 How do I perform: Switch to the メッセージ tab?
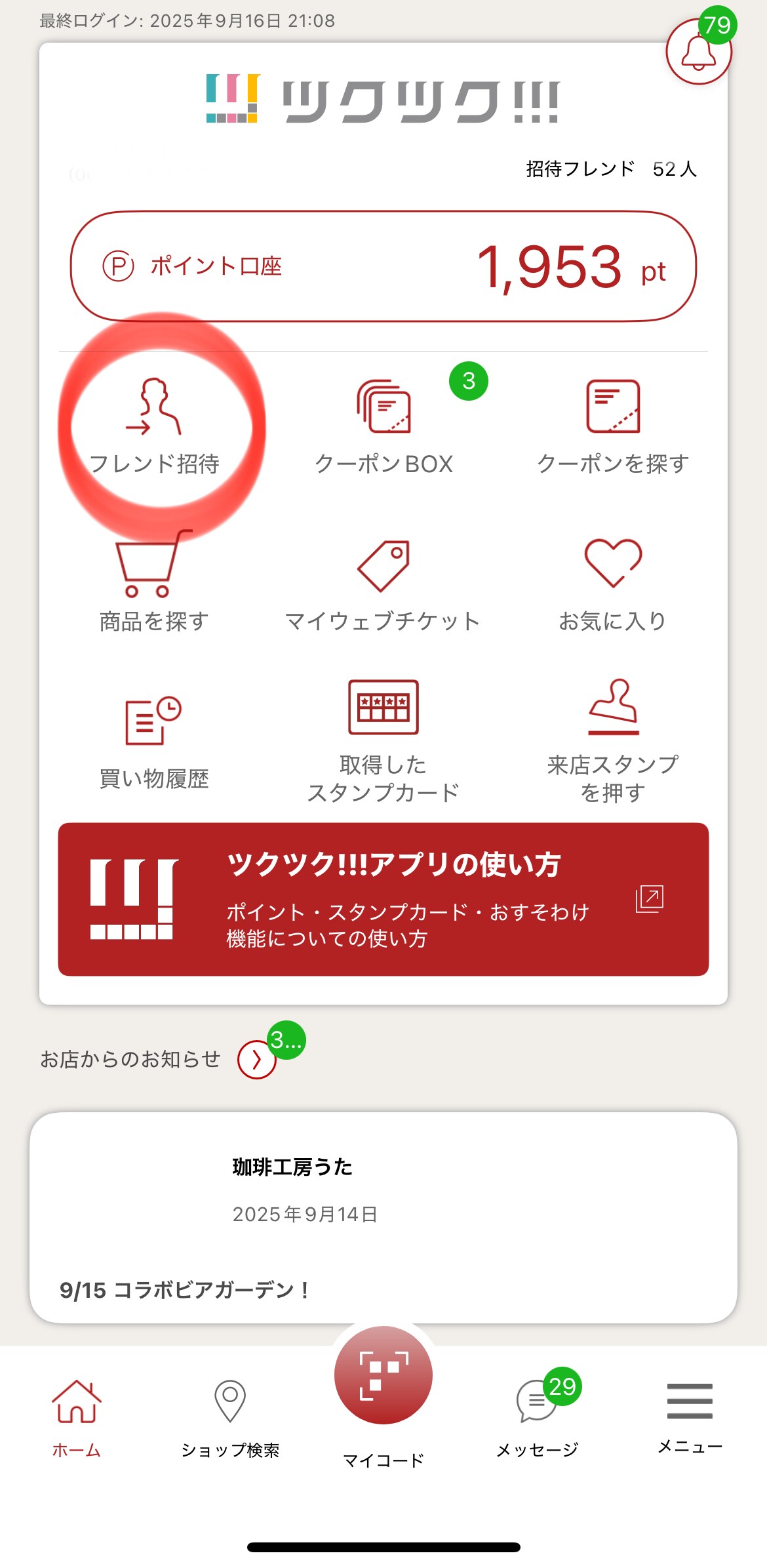click(x=538, y=1417)
